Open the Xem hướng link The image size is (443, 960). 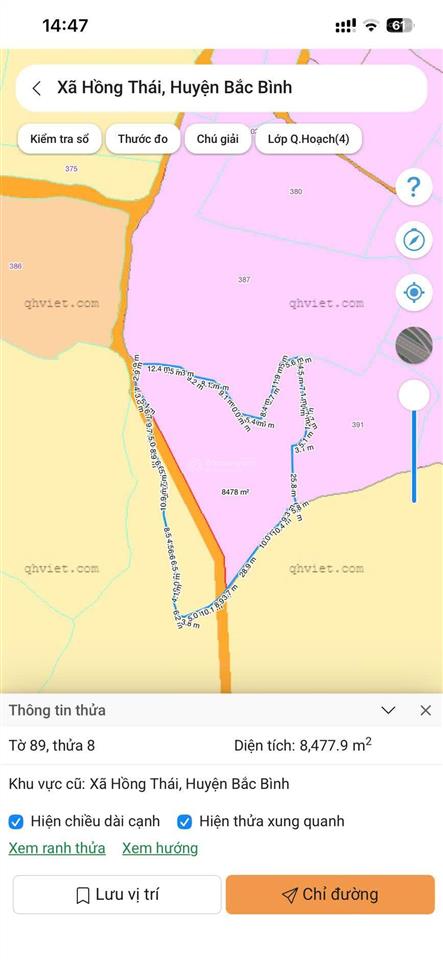160,849
